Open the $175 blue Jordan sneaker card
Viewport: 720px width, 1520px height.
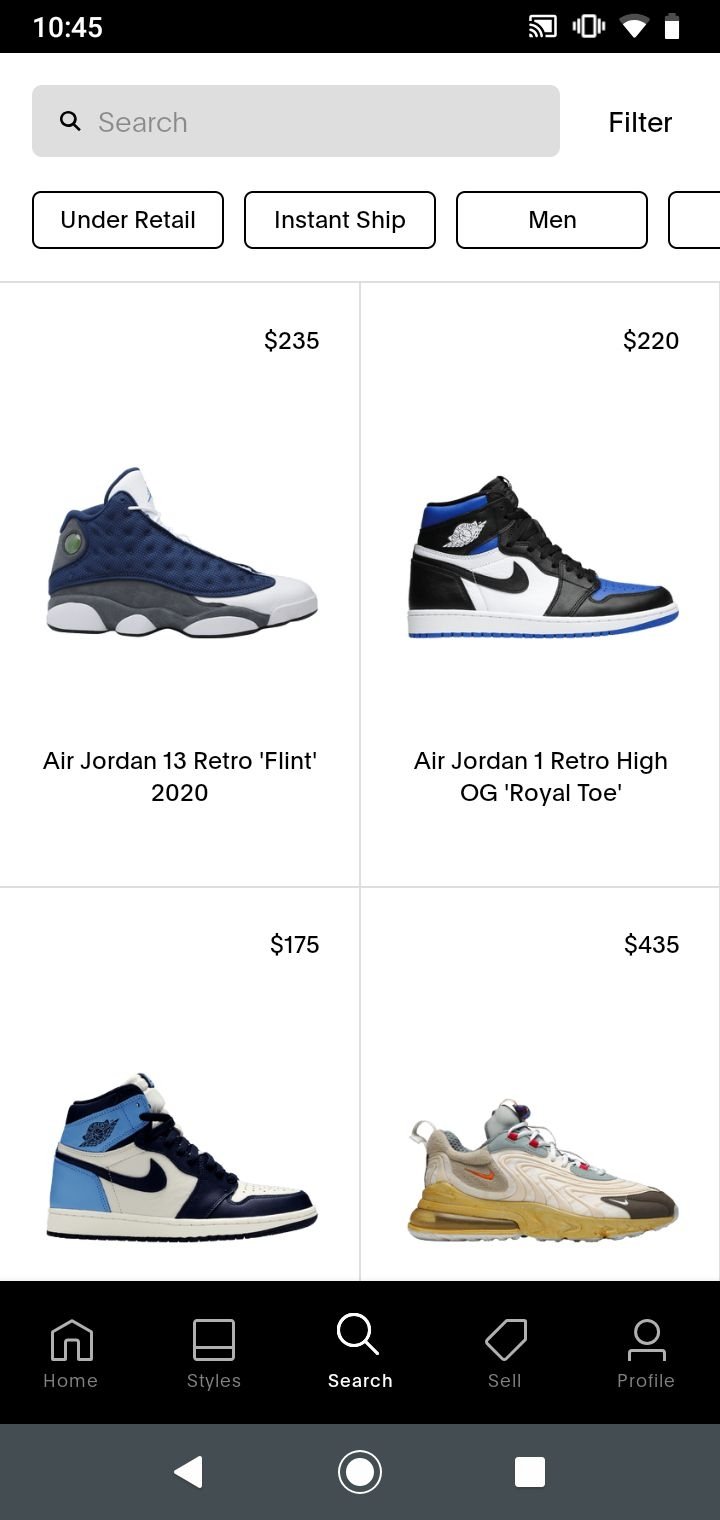click(x=180, y=1085)
